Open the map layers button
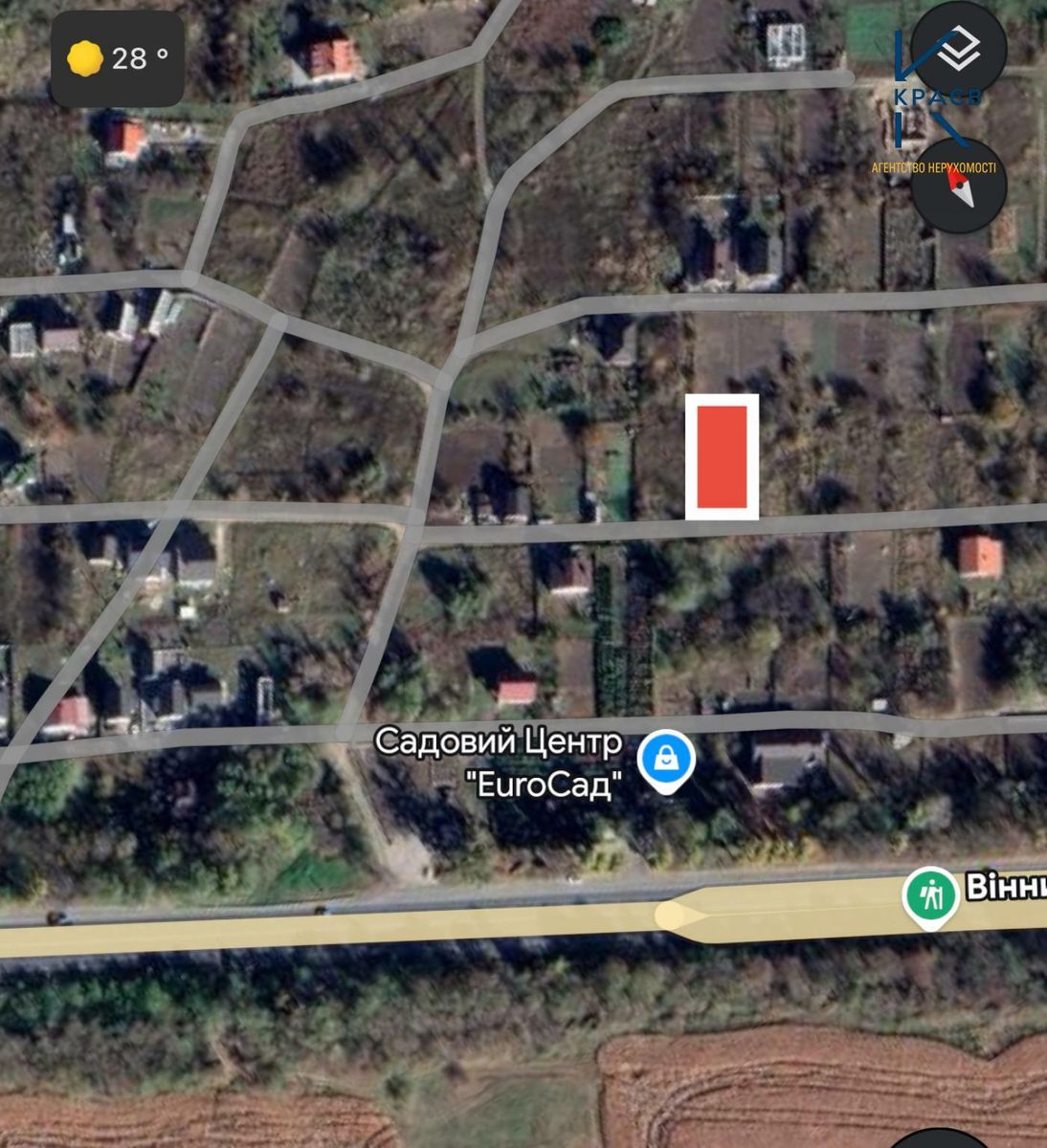The width and height of the screenshot is (1047, 1148). coord(958,48)
